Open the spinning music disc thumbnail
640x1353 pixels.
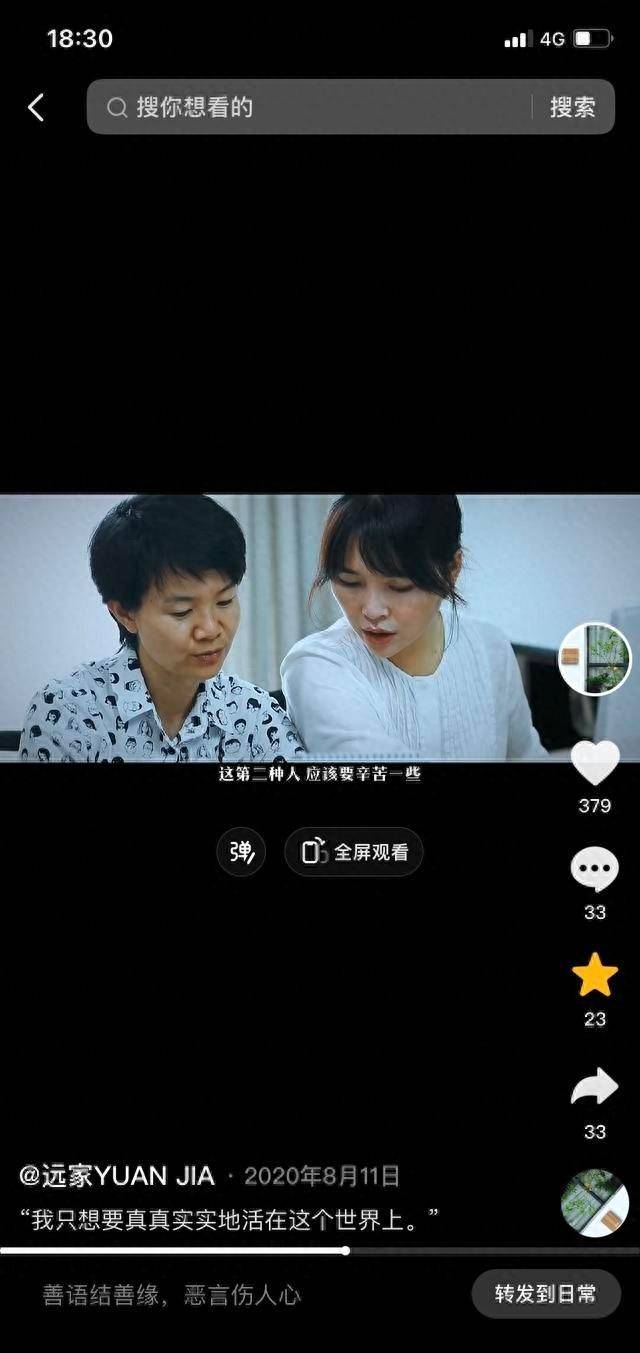(x=594, y=1203)
